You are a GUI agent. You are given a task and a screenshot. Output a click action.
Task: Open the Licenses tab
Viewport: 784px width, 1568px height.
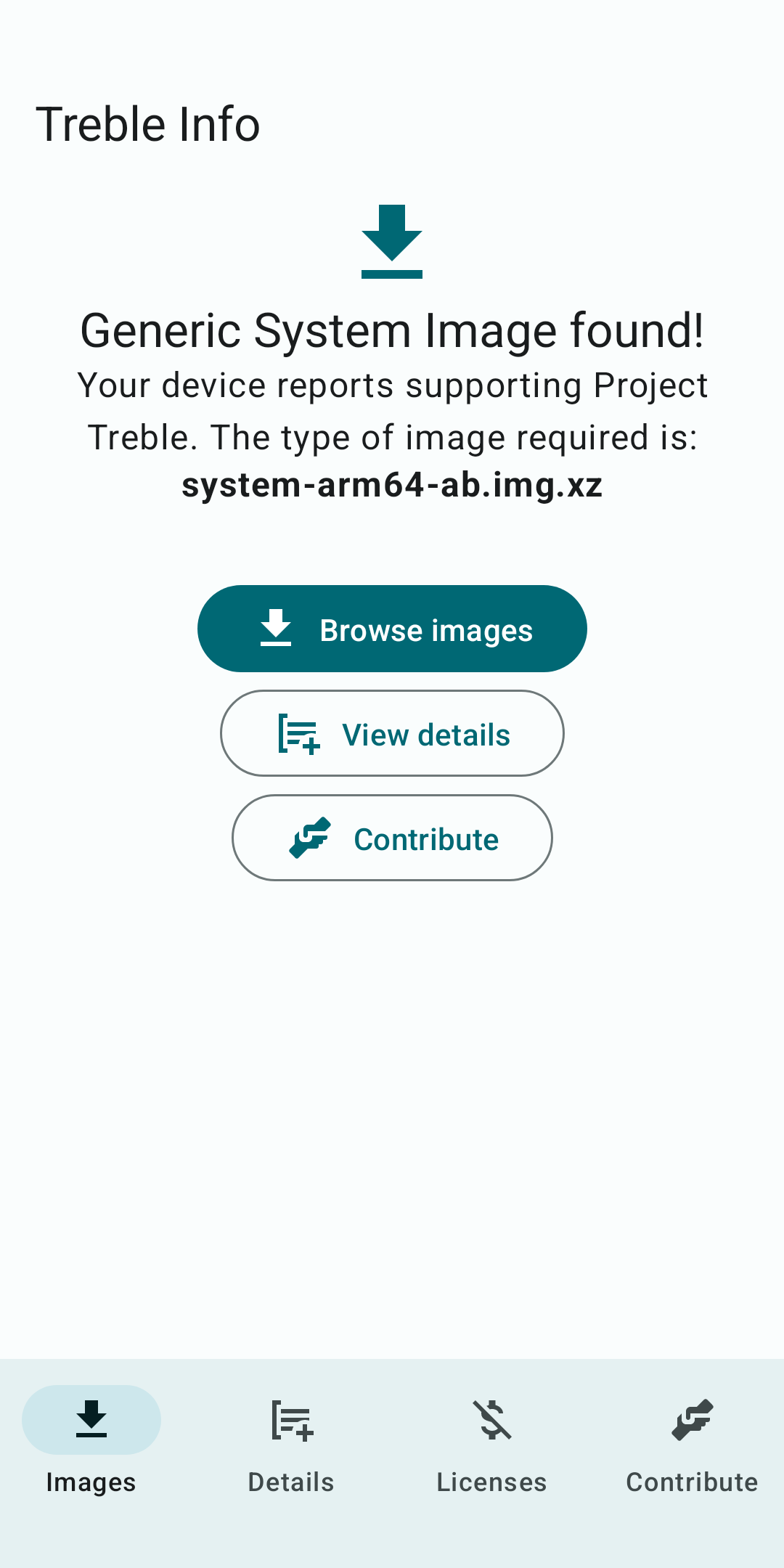click(491, 1440)
